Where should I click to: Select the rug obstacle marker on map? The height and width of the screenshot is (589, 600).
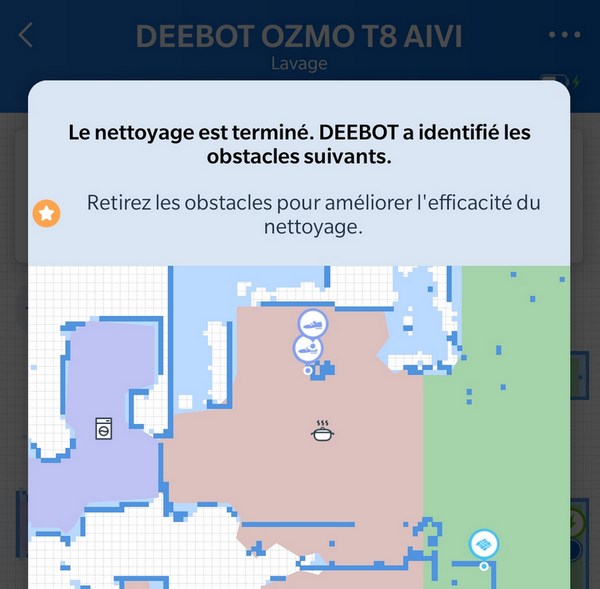click(484, 544)
